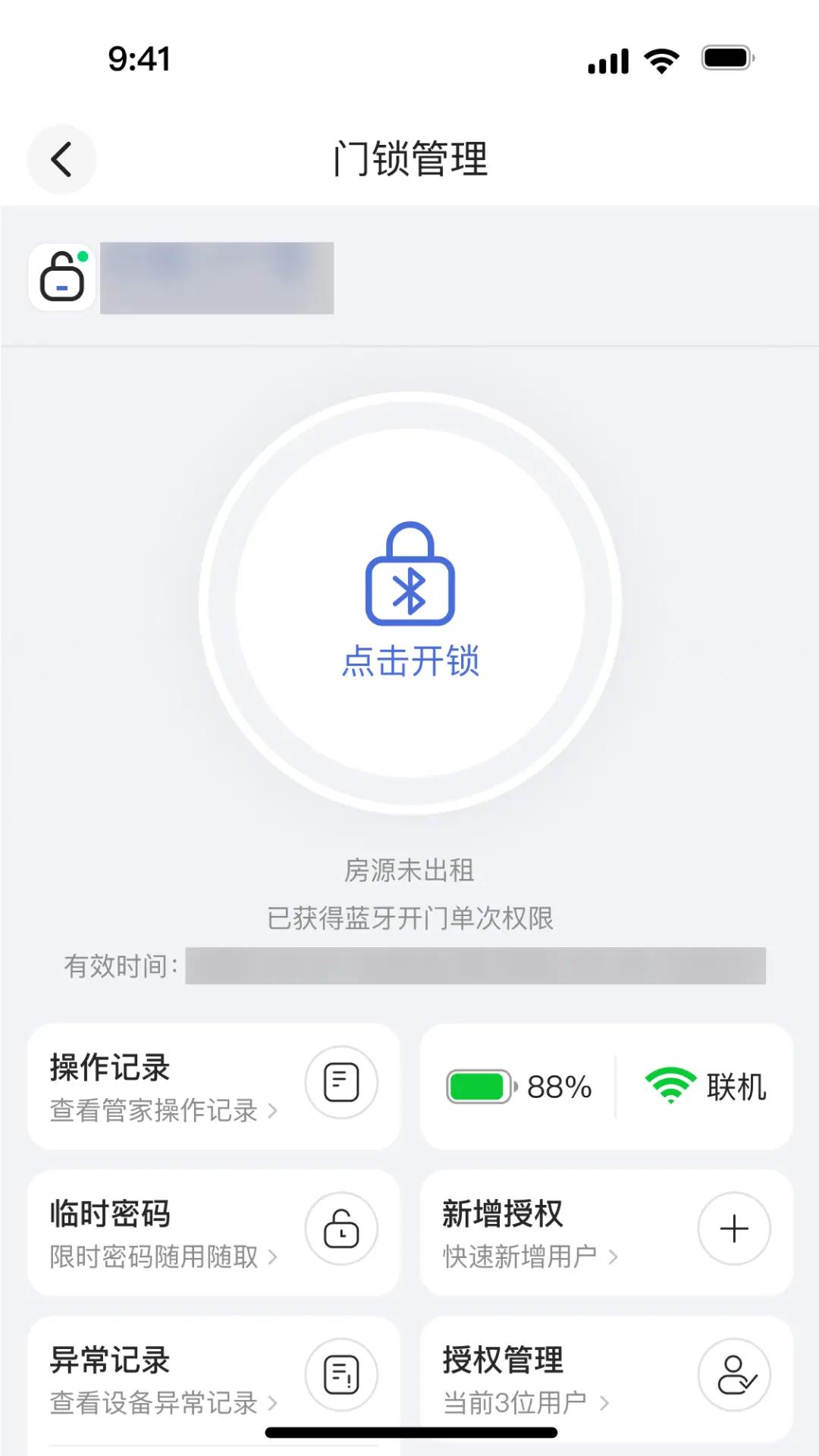819x1456 pixels.
Task: View 异常记录 card
Action: click(x=213, y=1378)
